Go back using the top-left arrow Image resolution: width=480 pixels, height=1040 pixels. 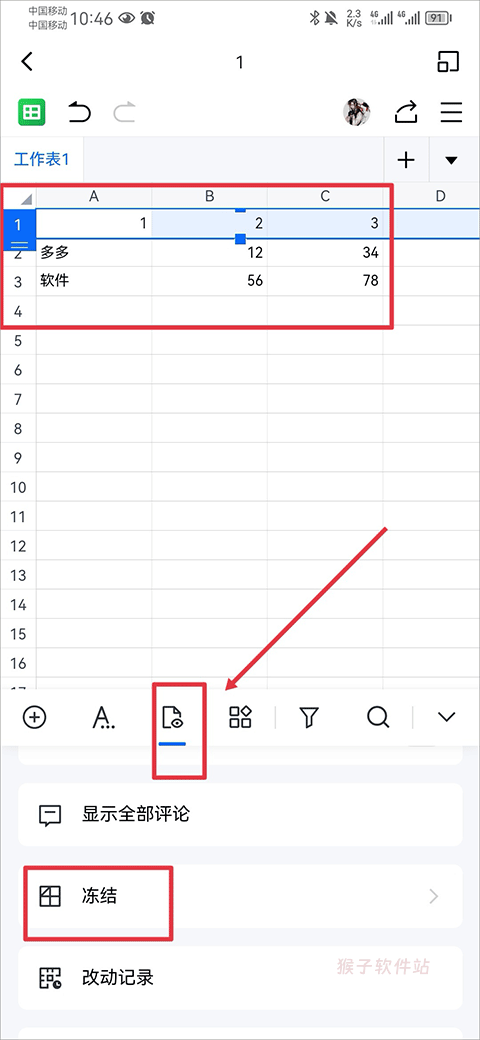point(27,62)
